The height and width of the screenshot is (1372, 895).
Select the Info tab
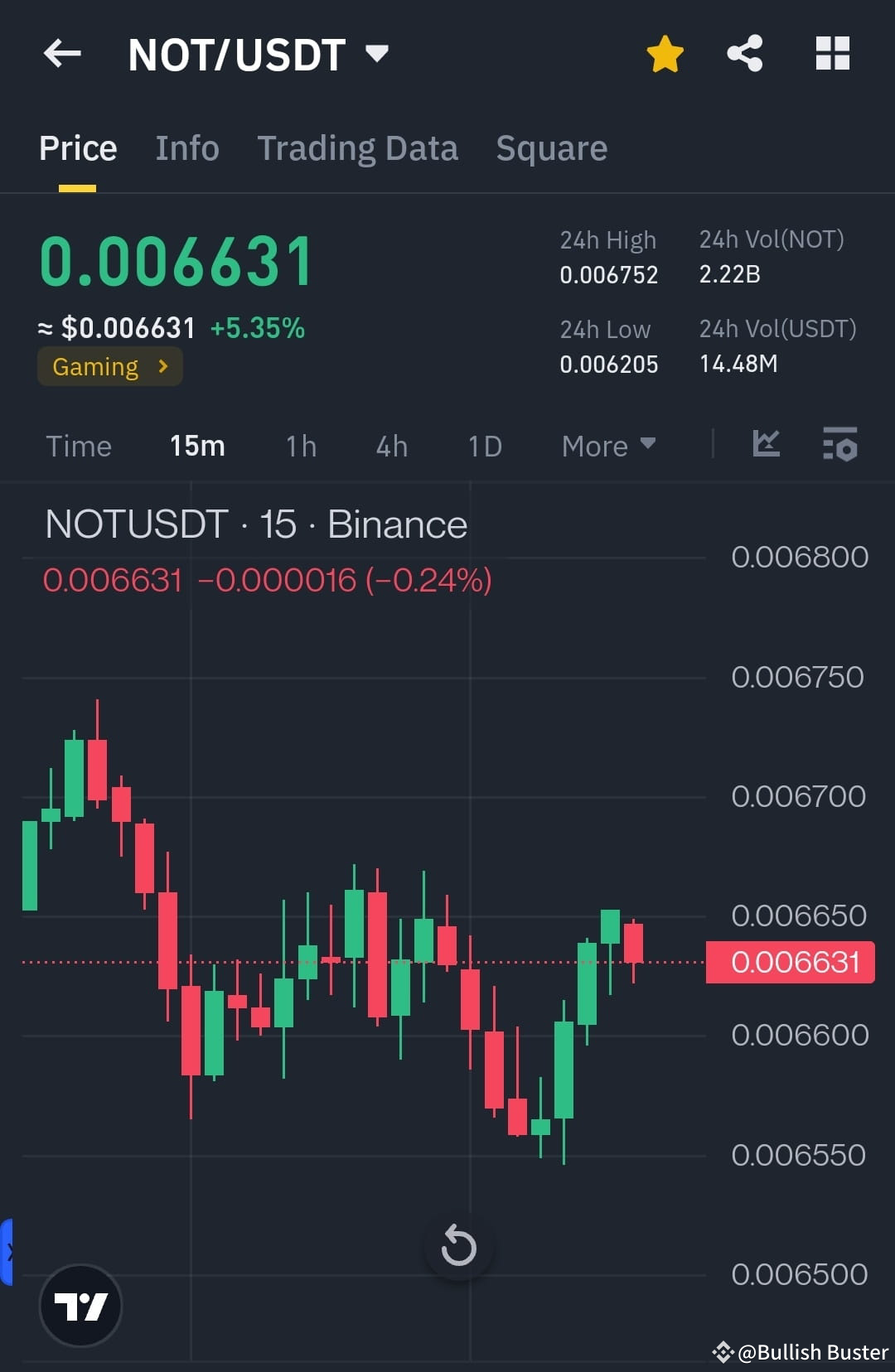(x=186, y=147)
